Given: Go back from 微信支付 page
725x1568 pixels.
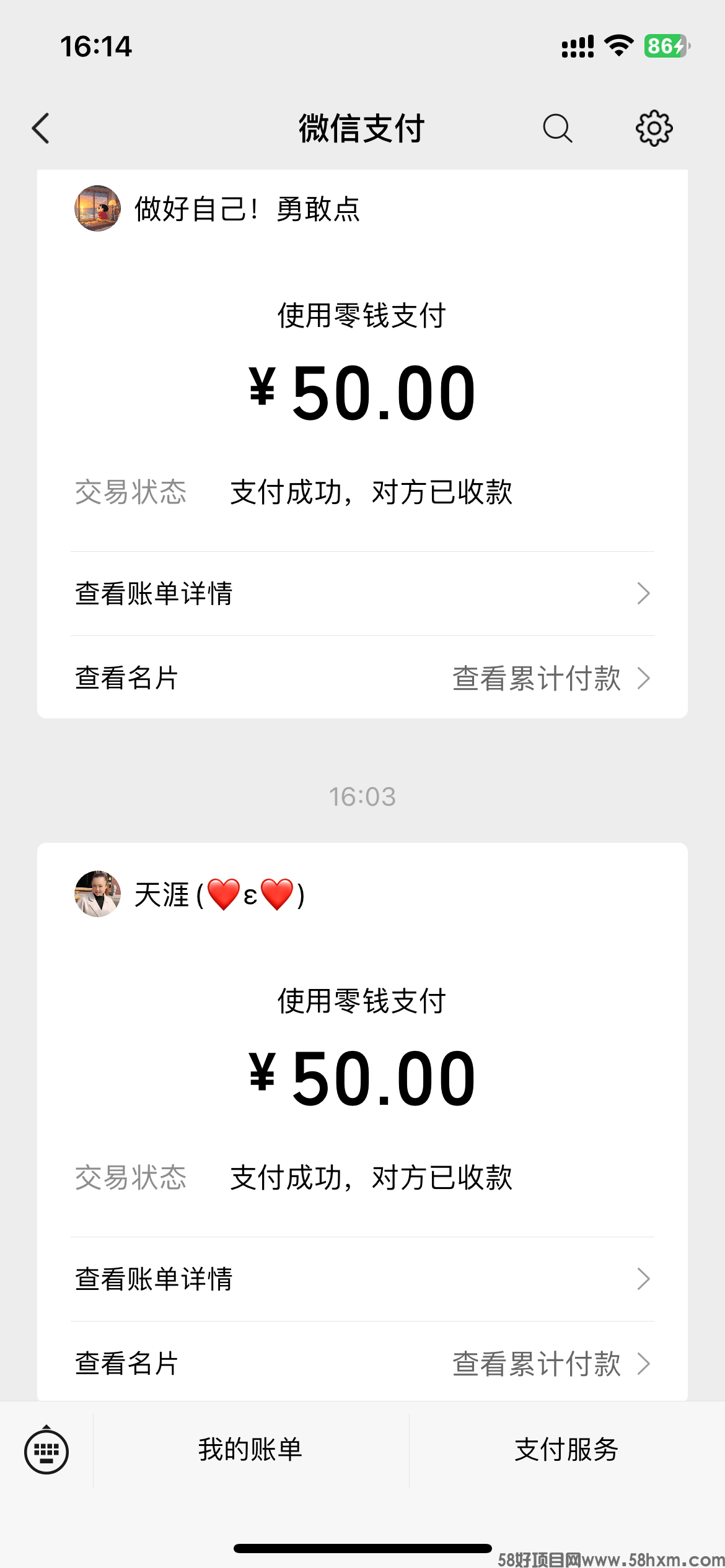Looking at the screenshot, I should [41, 128].
